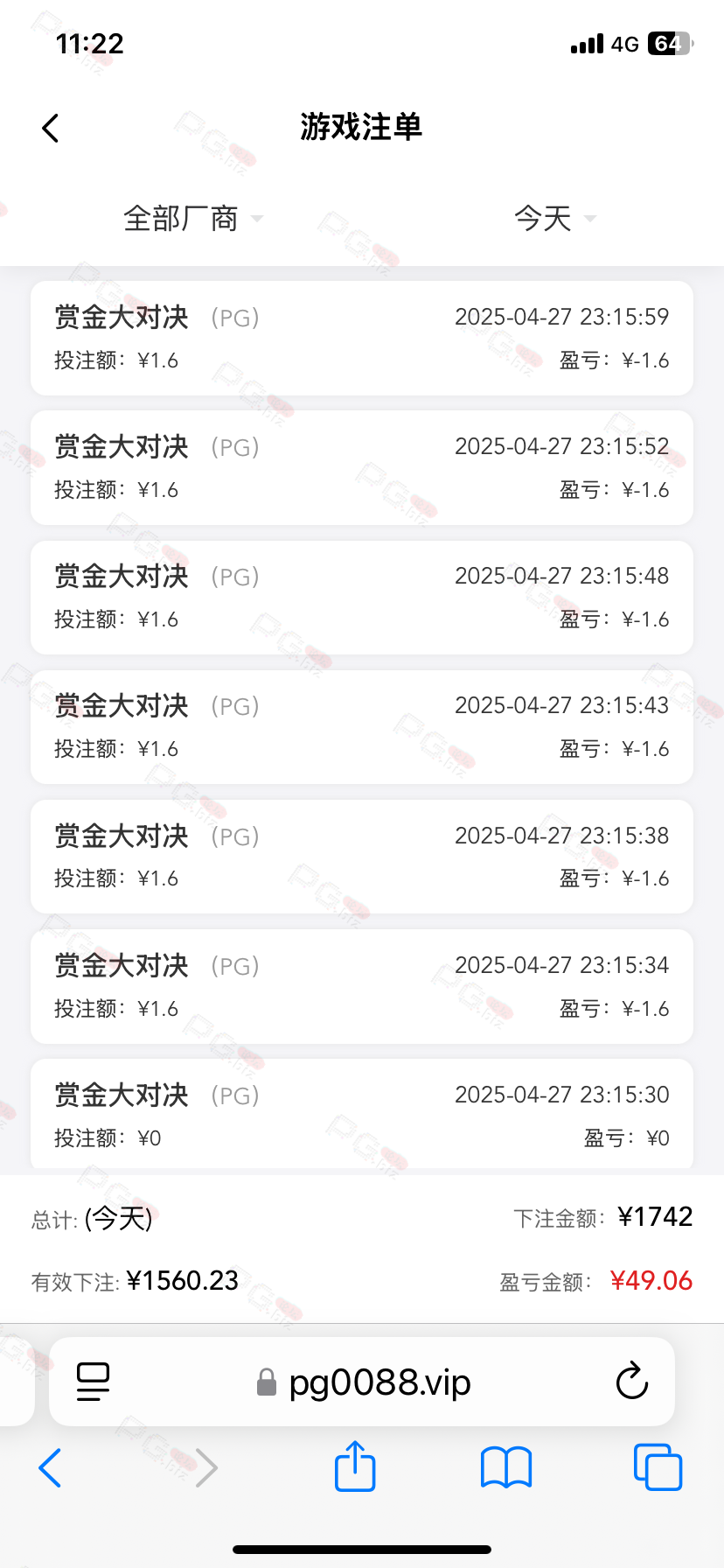The height and width of the screenshot is (1568, 724).
Task: Expand the 全部厂商 vendor dropdown
Action: (x=193, y=219)
